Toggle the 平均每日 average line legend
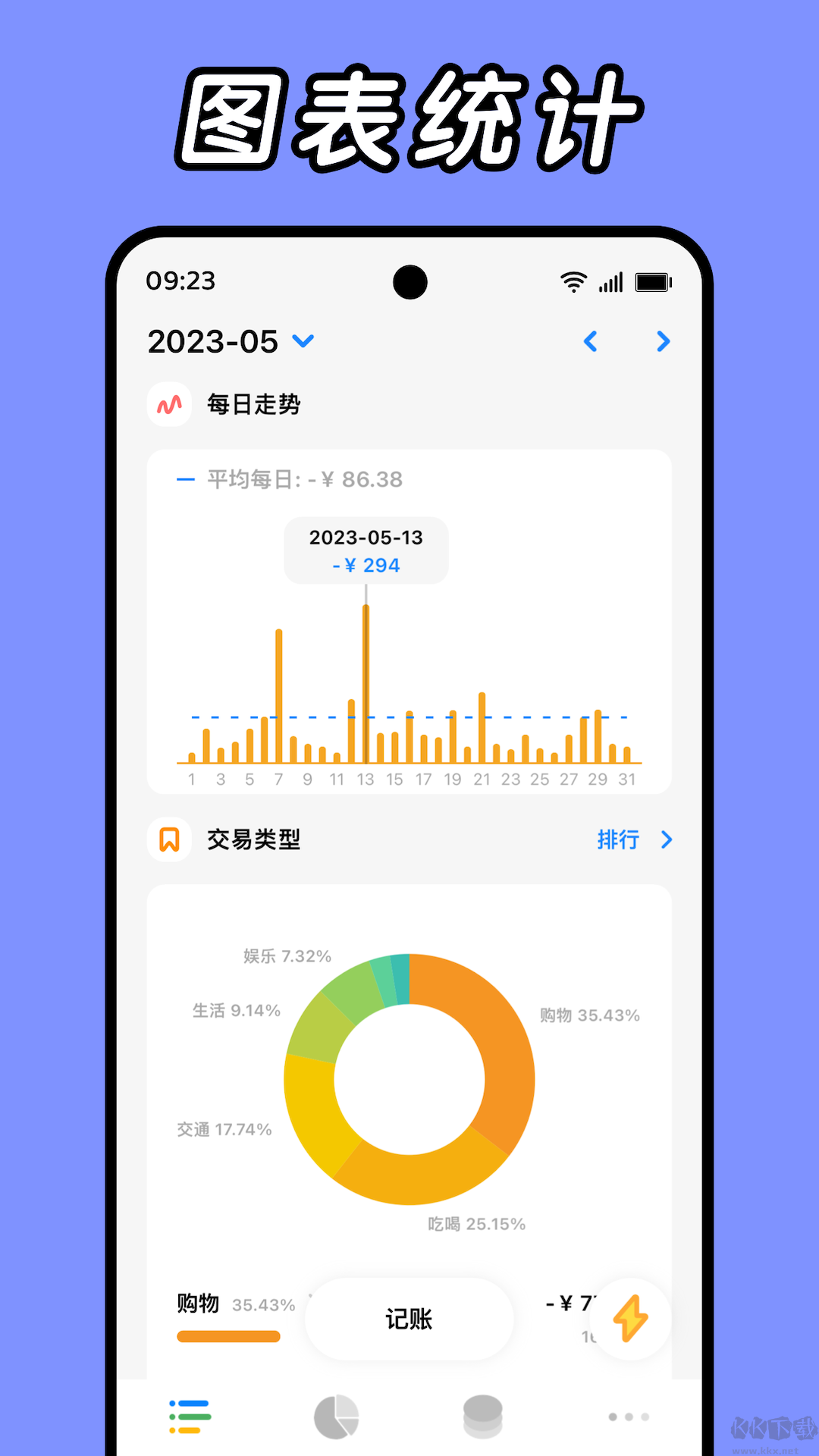The image size is (819, 1456). coord(288,479)
